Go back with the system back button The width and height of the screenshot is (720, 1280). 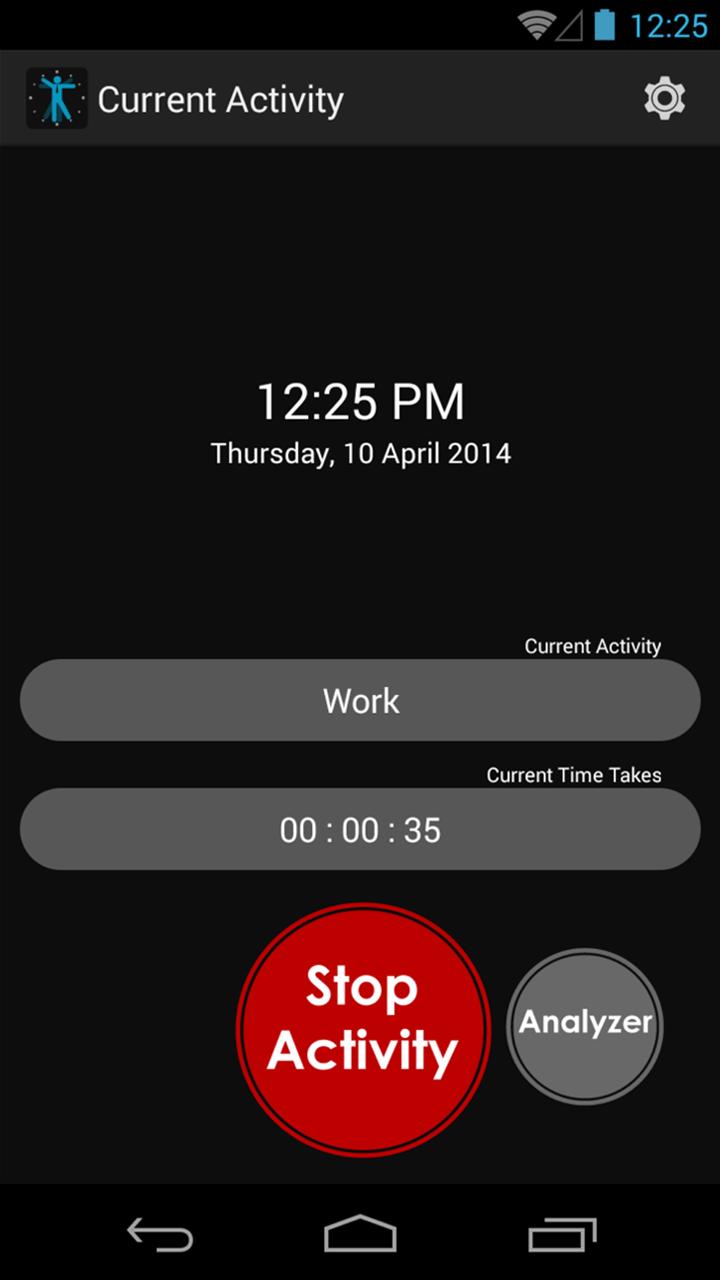(x=160, y=1234)
